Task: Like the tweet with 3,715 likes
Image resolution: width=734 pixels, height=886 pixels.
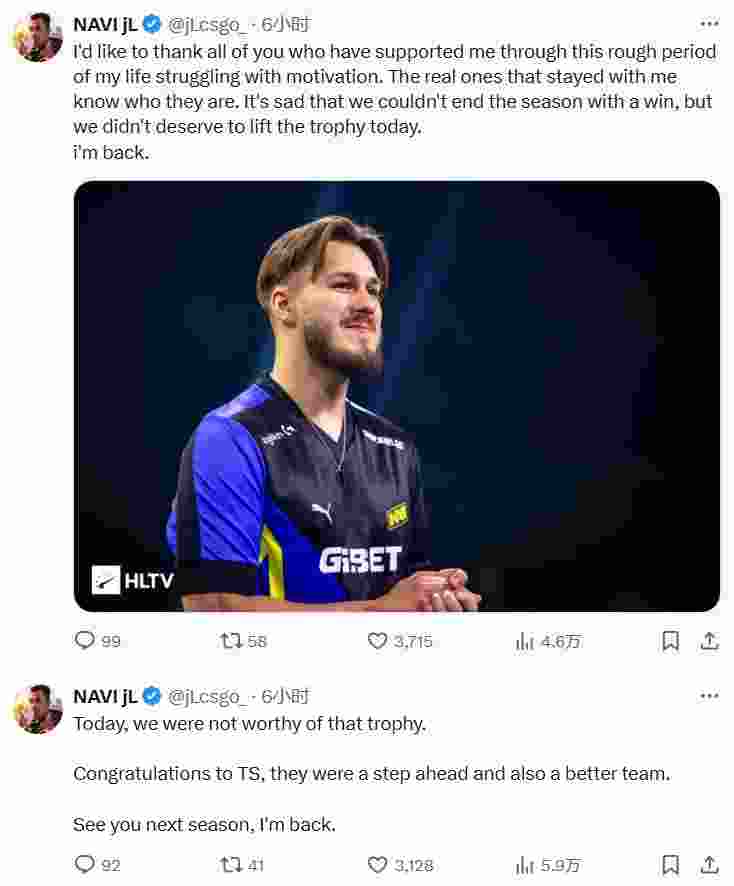Action: (x=378, y=641)
